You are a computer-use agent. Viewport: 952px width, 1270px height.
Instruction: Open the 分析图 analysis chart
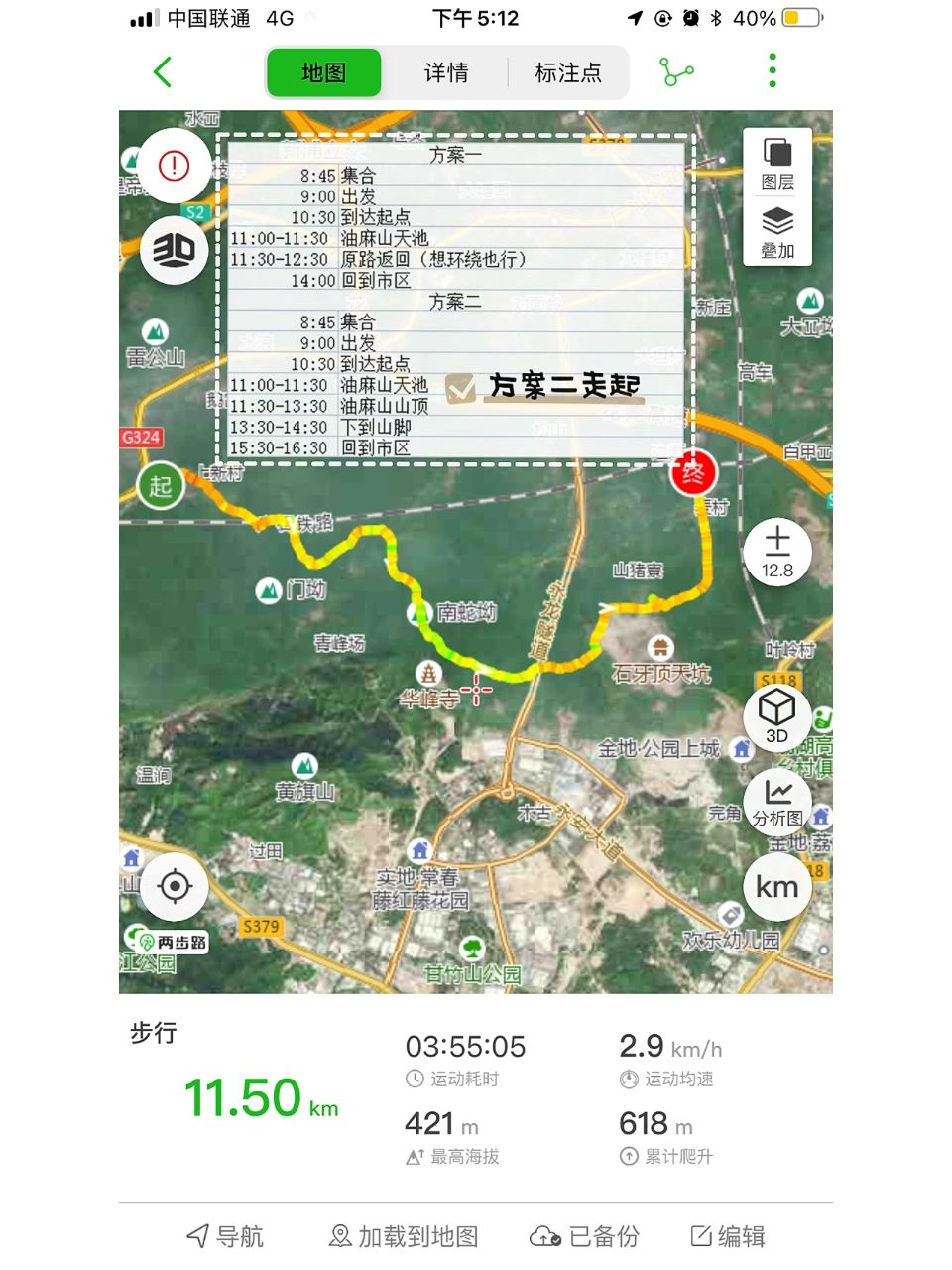click(x=777, y=802)
